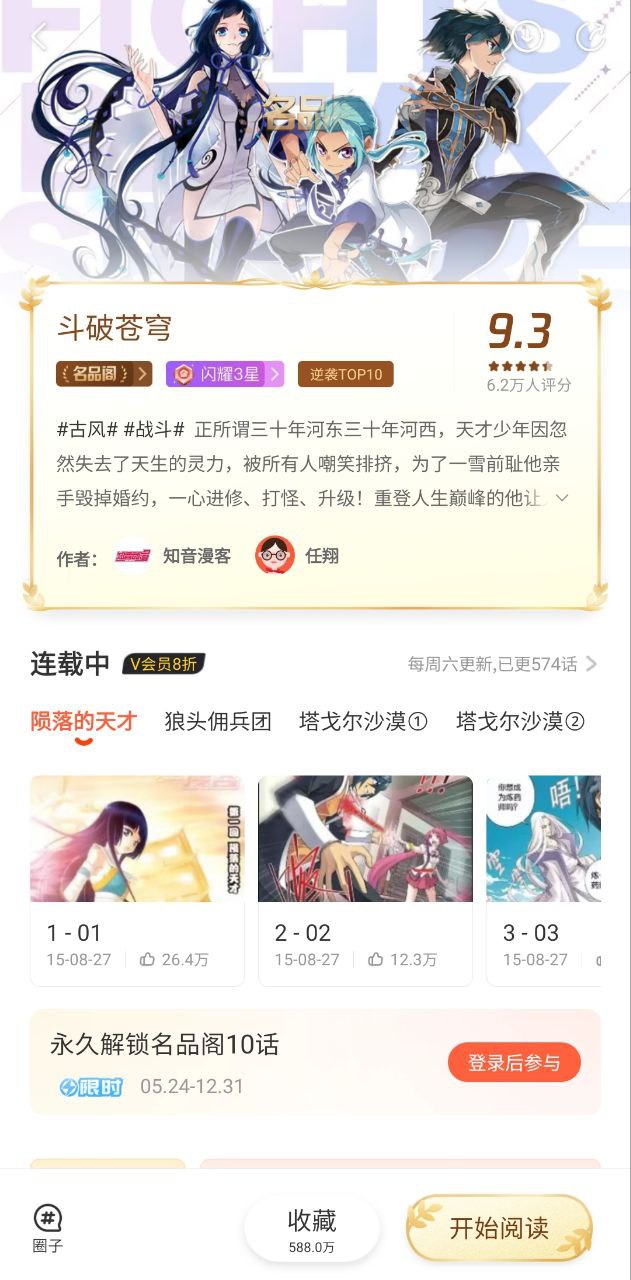This screenshot has height=1280, width=631.
Task: Open author 任翔's profile
Action: click(x=298, y=556)
